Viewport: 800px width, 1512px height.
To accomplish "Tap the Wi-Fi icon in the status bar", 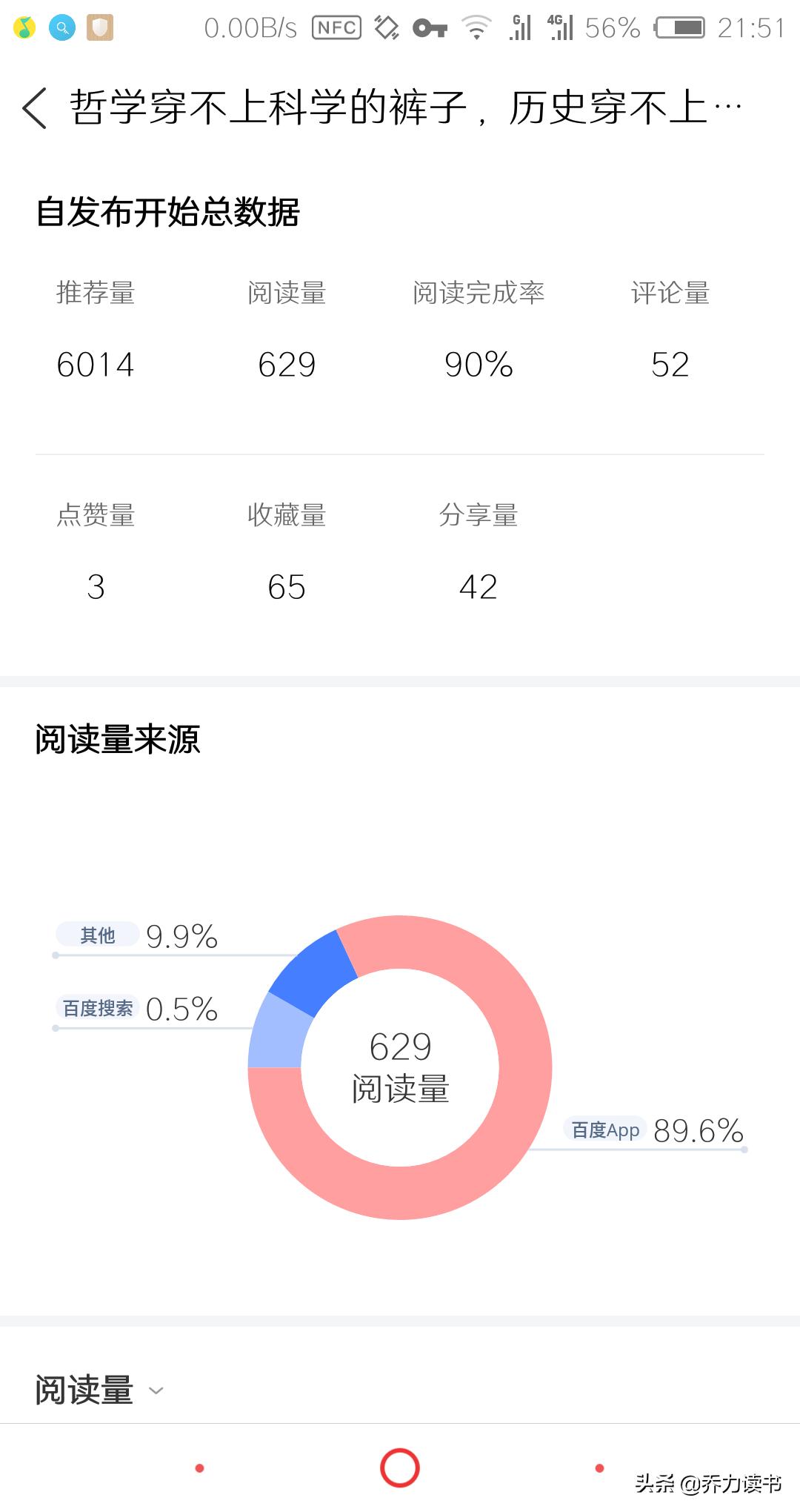I will 477,27.
